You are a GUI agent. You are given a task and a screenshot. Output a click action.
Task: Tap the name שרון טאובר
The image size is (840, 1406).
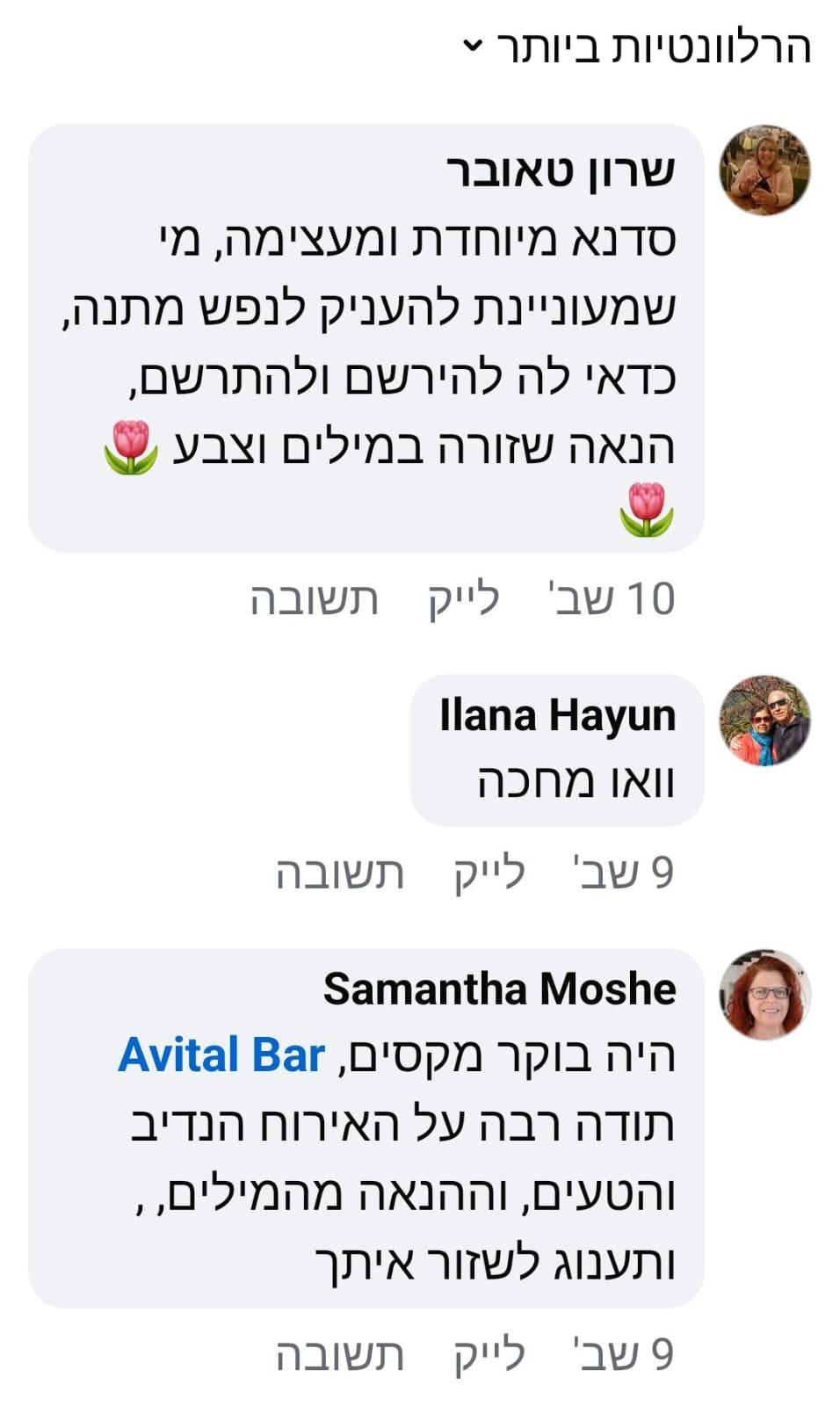[561, 170]
